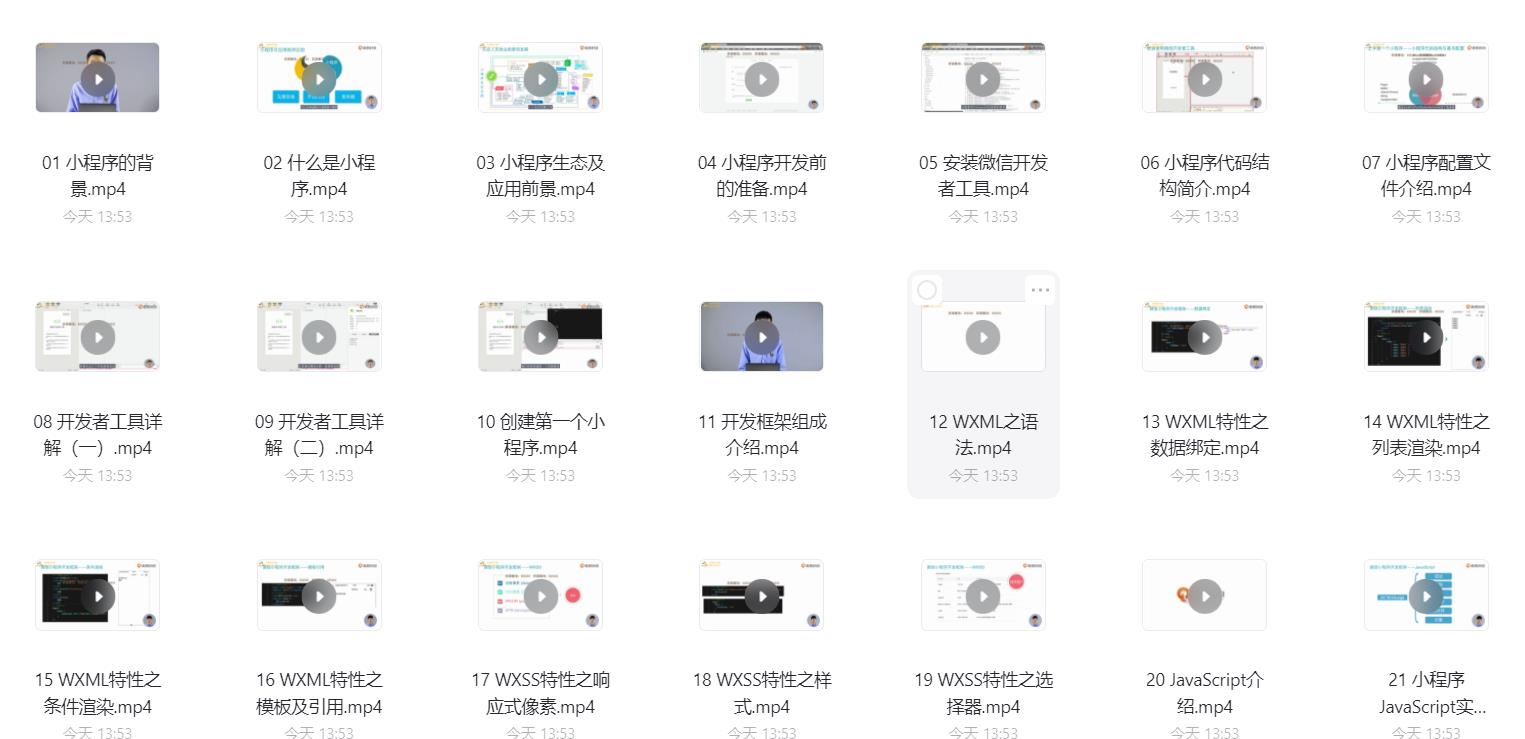
Task: Open the more options menu for 12 WXML之语法.mp4
Action: click(x=1040, y=291)
